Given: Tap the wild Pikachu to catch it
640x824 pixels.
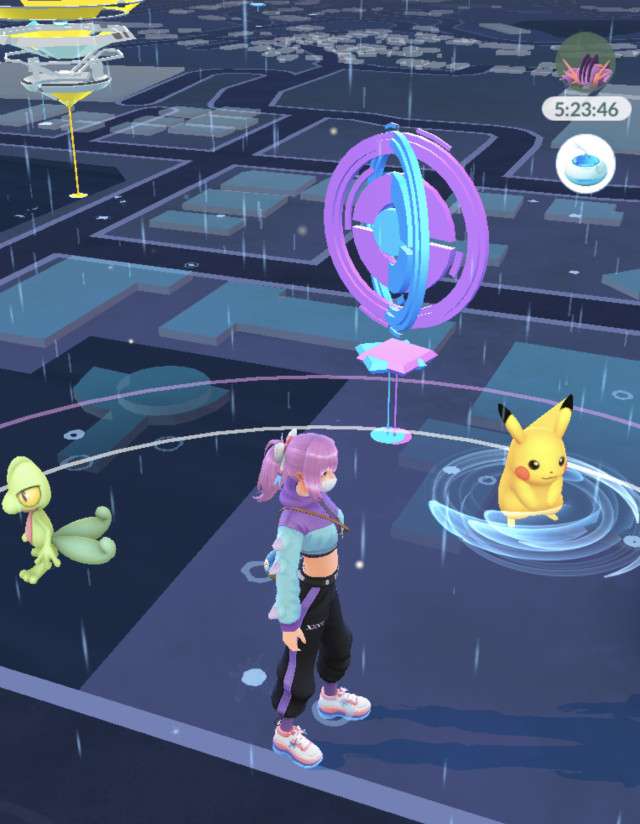Looking at the screenshot, I should click(x=534, y=464).
